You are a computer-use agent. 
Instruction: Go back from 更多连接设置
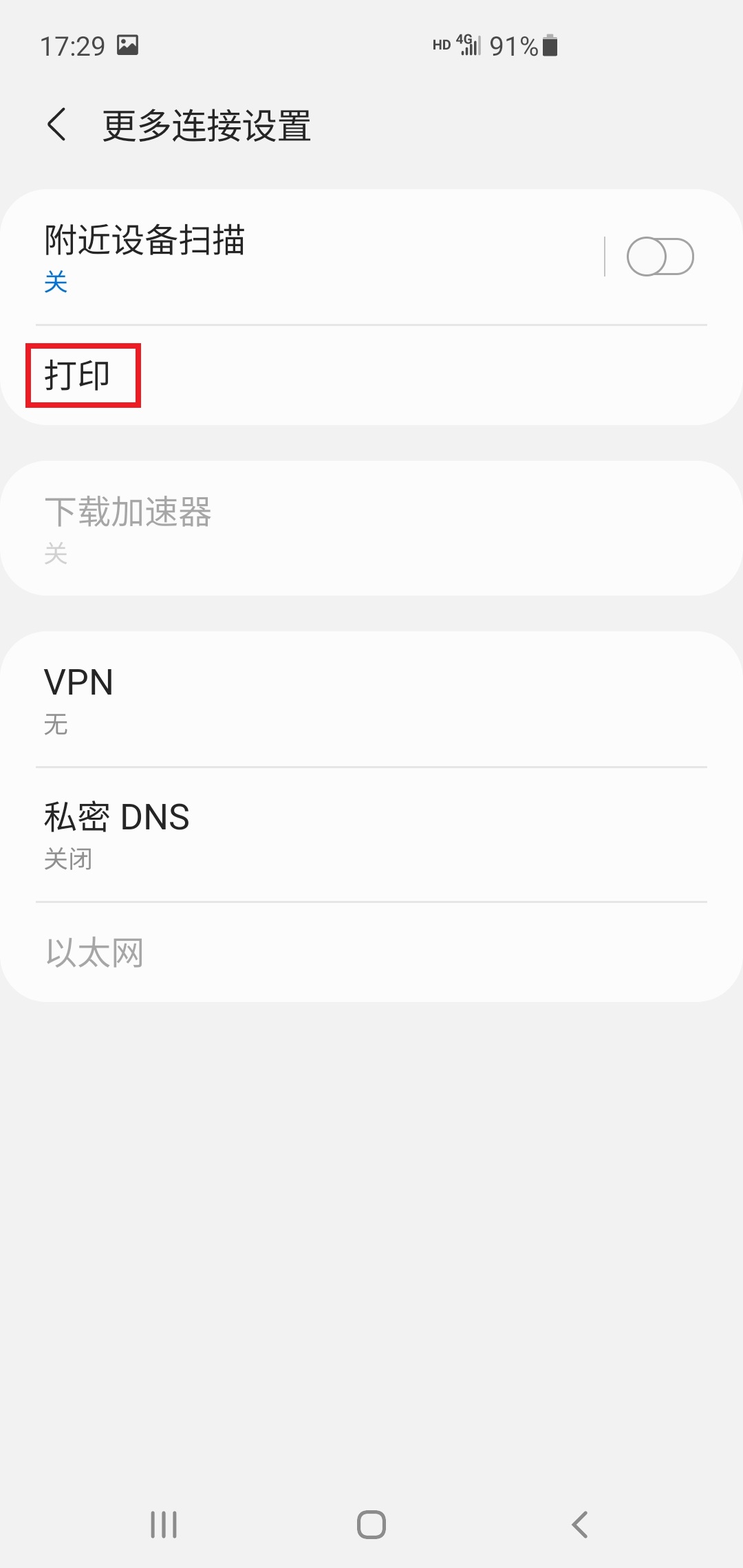pyautogui.click(x=57, y=125)
